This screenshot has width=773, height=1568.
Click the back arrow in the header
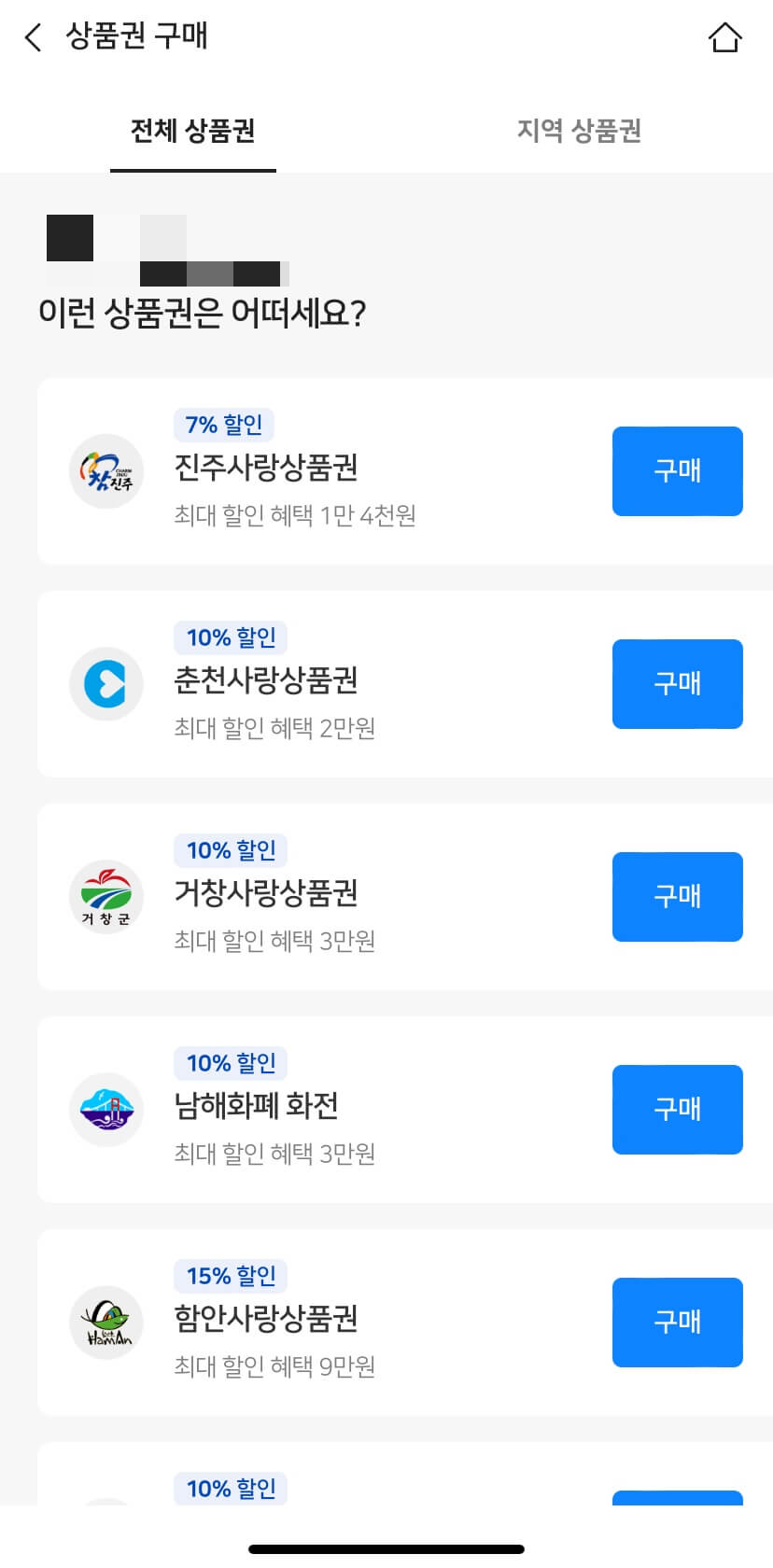pyautogui.click(x=33, y=37)
